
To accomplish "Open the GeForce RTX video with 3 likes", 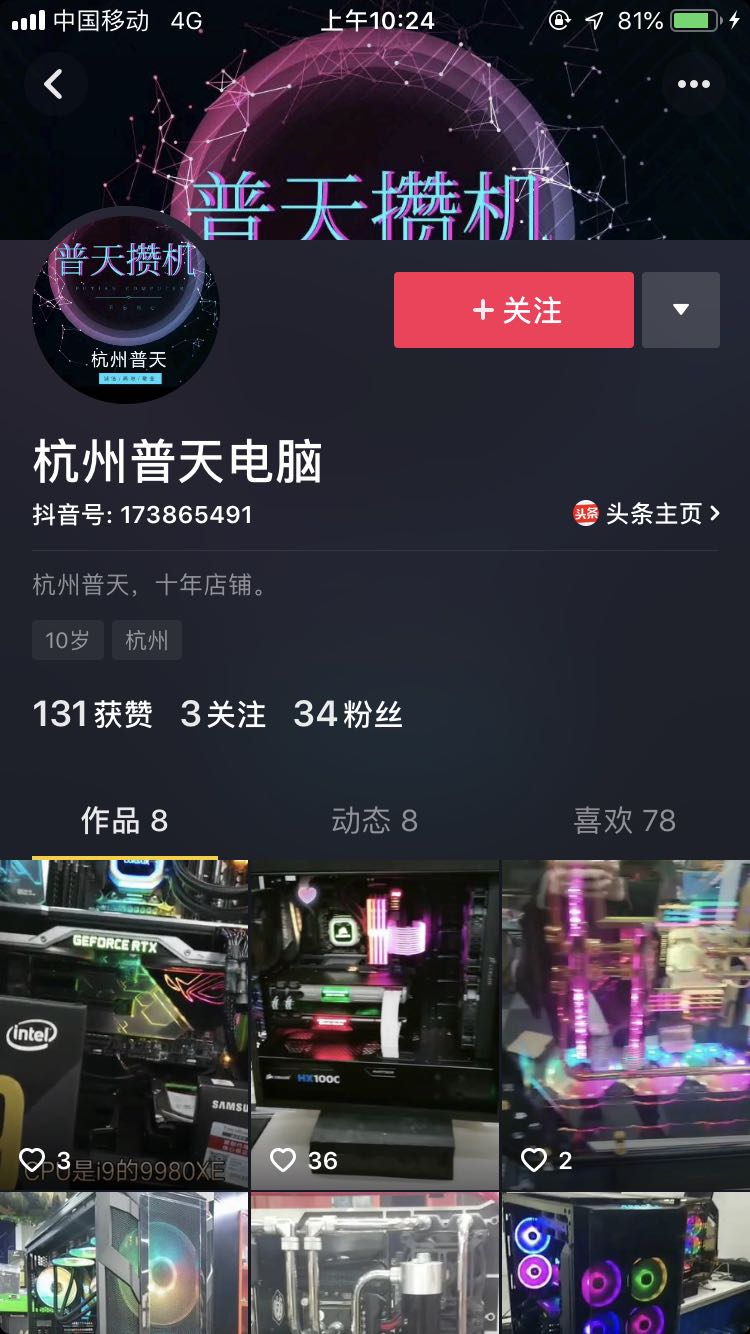I will 124,1025.
